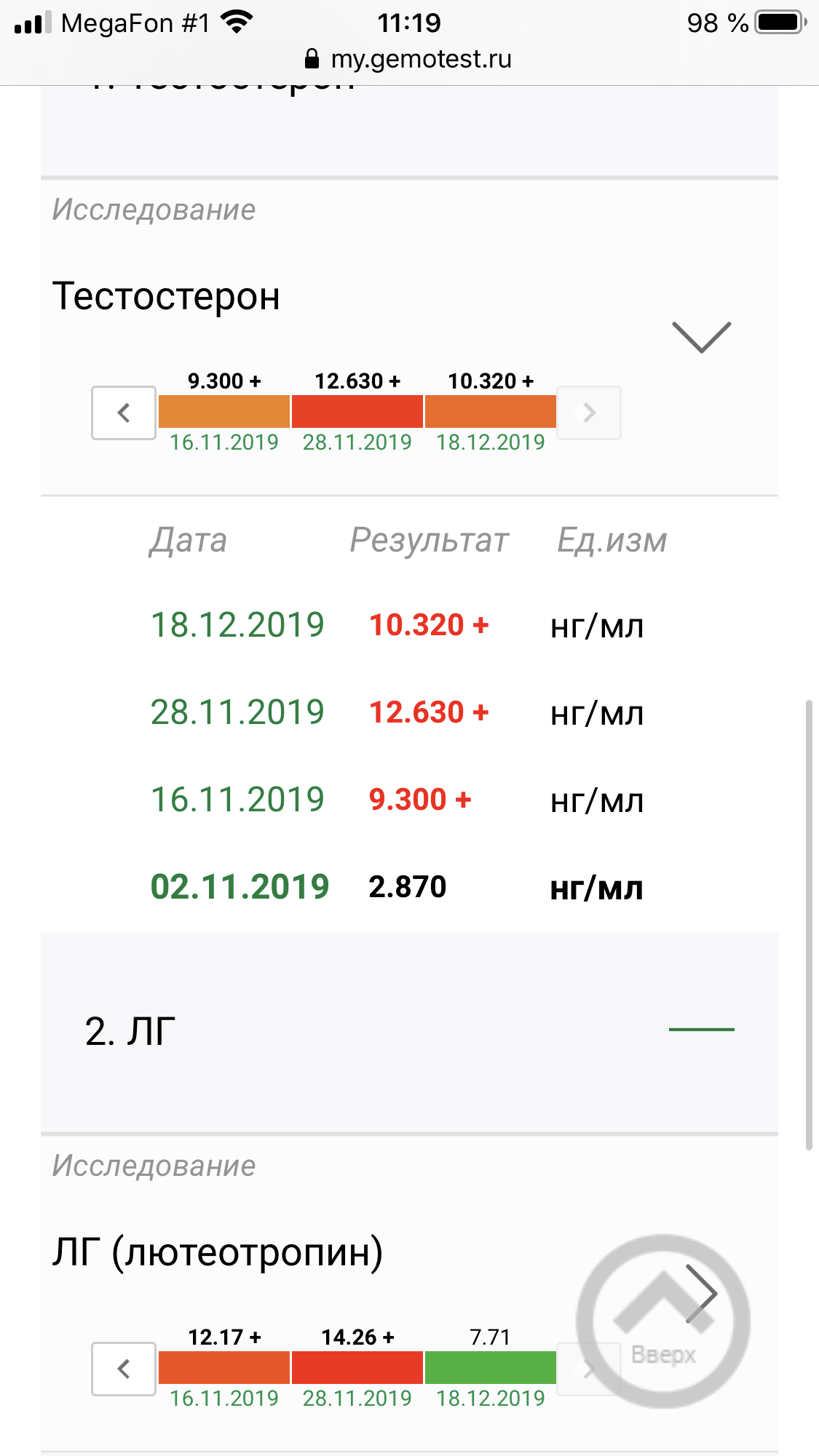
Task: Open the 18.12.2019 date in the Тестостерон table
Action: (237, 625)
